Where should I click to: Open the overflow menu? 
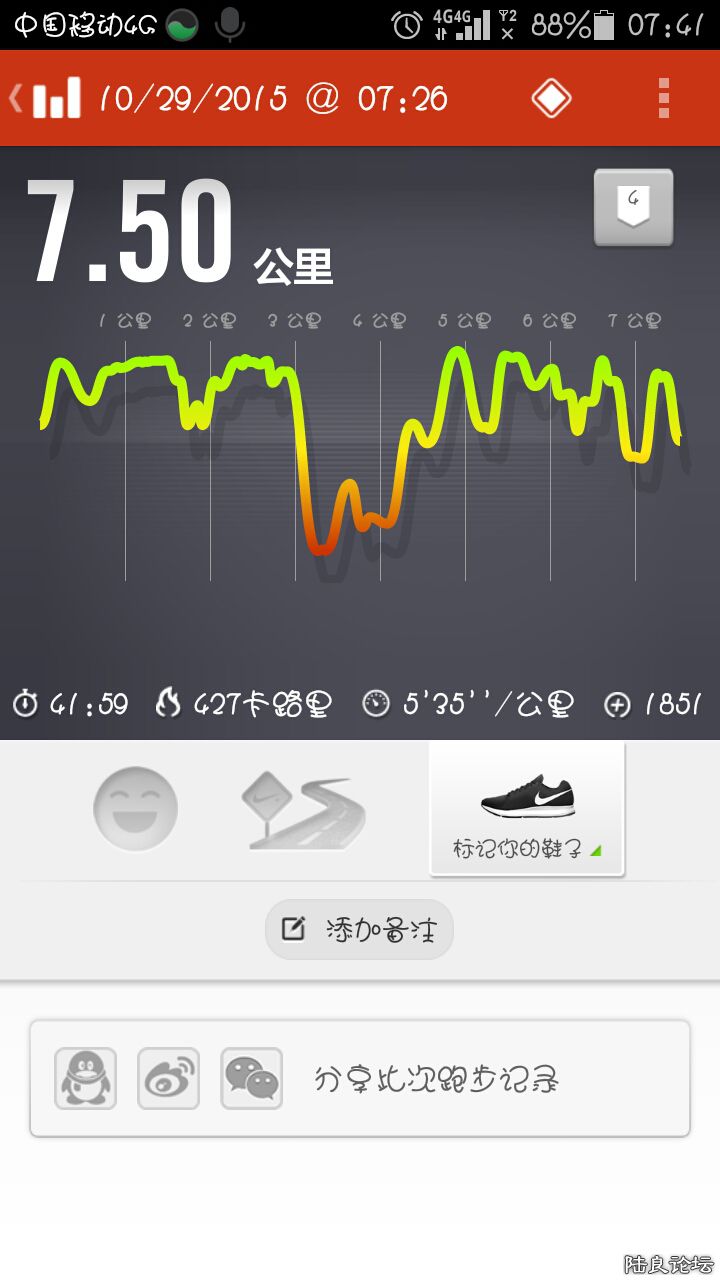(x=663, y=98)
